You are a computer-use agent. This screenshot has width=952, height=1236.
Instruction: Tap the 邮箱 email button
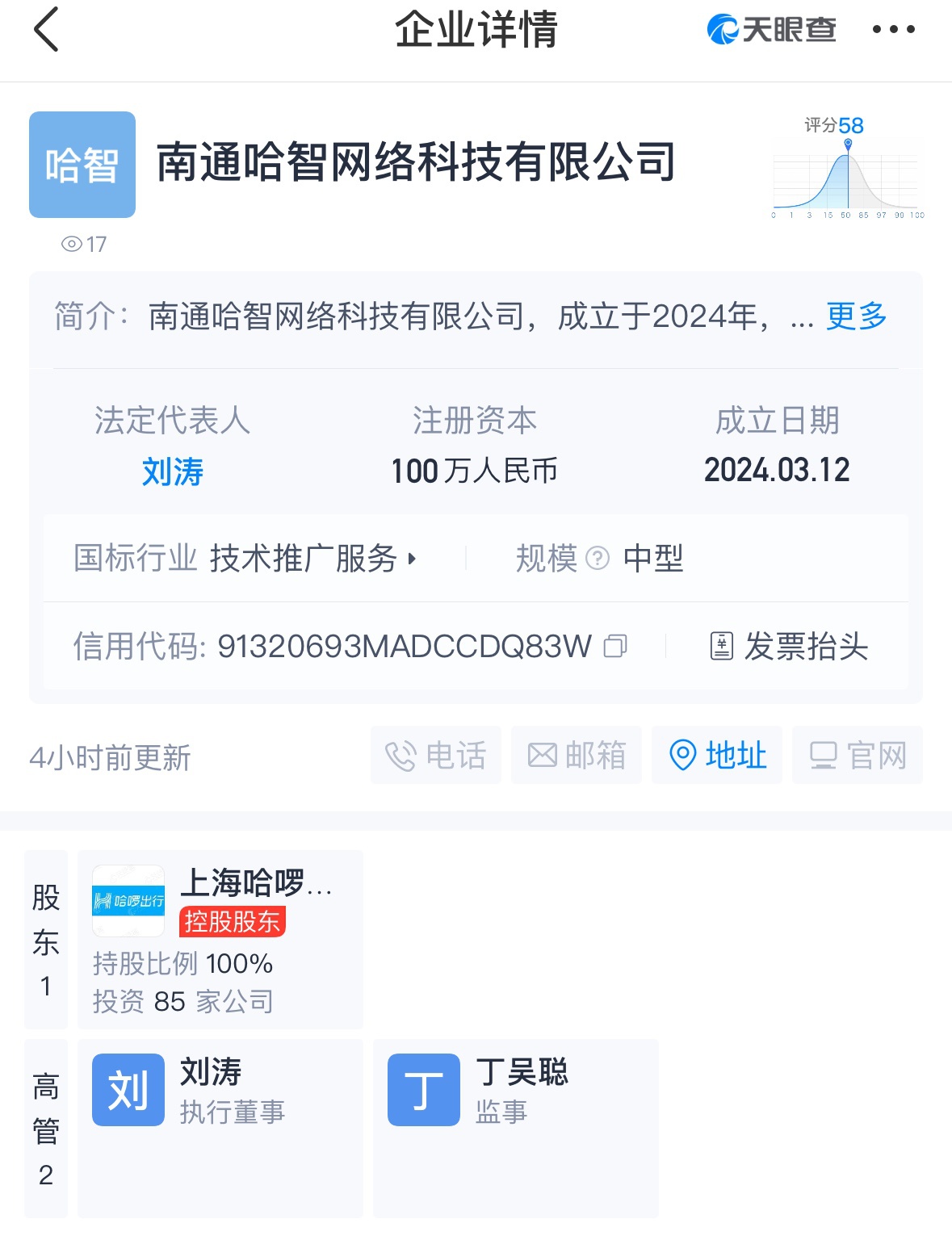click(577, 756)
